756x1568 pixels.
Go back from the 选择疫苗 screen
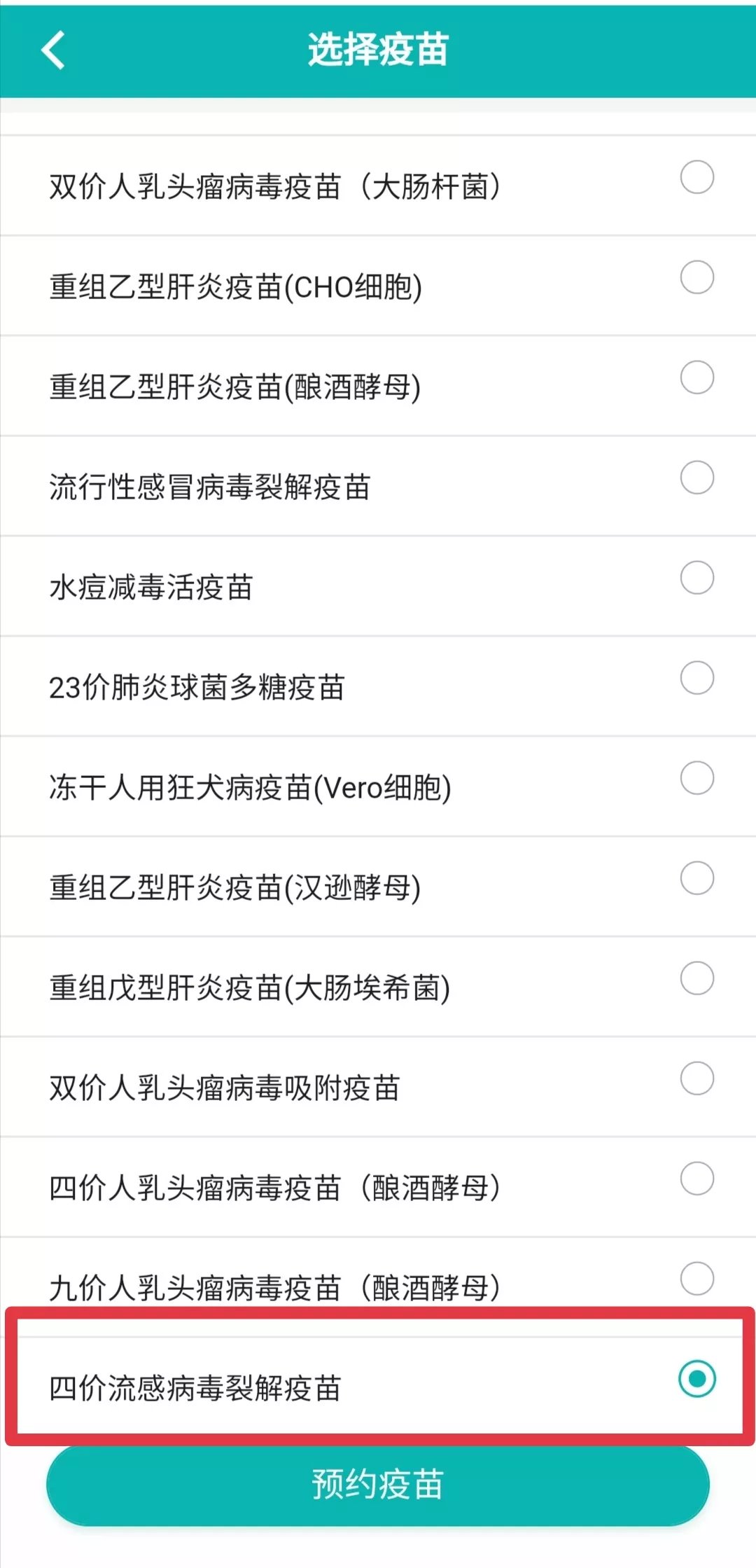pos(53,50)
